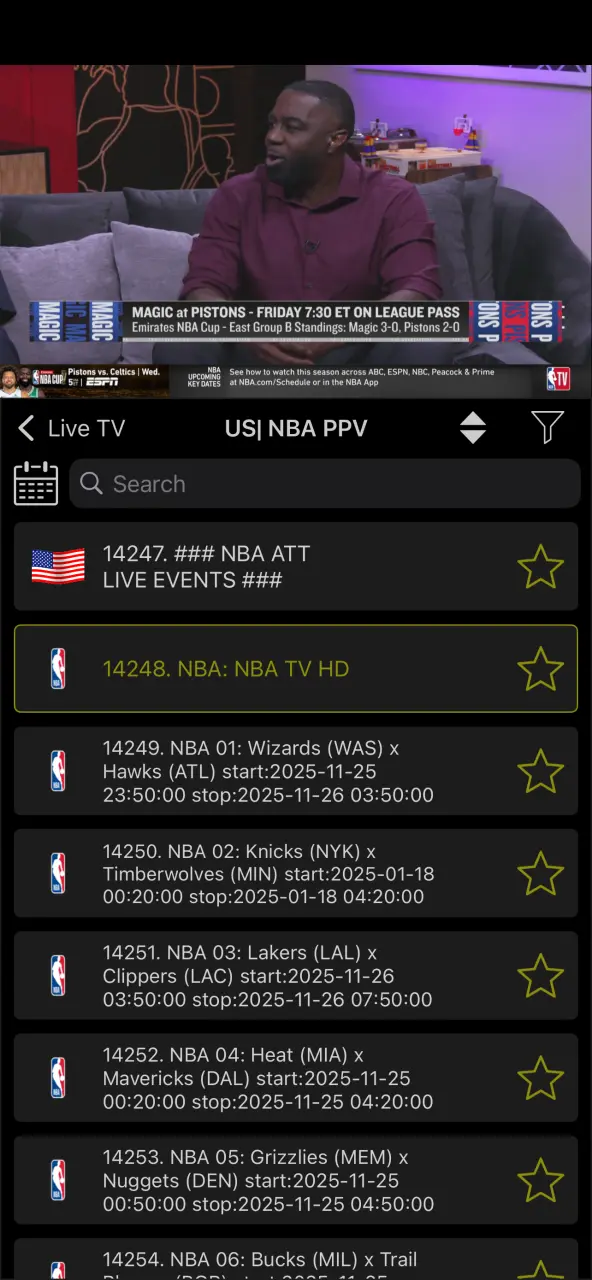Star the Grizzlies x Nuggets channel
Viewport: 592px width, 1280px height.
point(541,1180)
